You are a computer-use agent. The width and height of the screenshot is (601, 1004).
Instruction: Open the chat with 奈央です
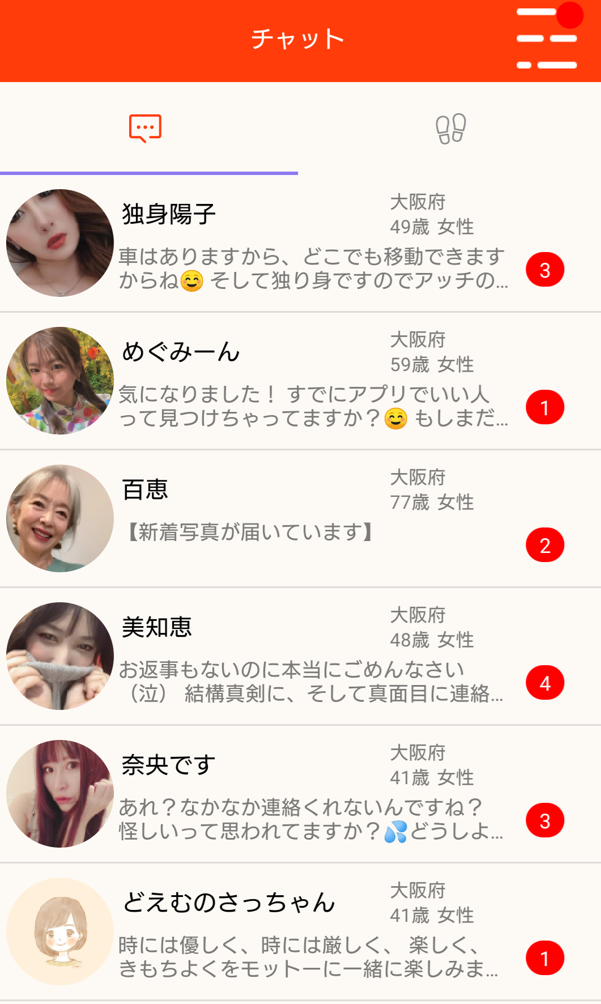click(x=300, y=794)
